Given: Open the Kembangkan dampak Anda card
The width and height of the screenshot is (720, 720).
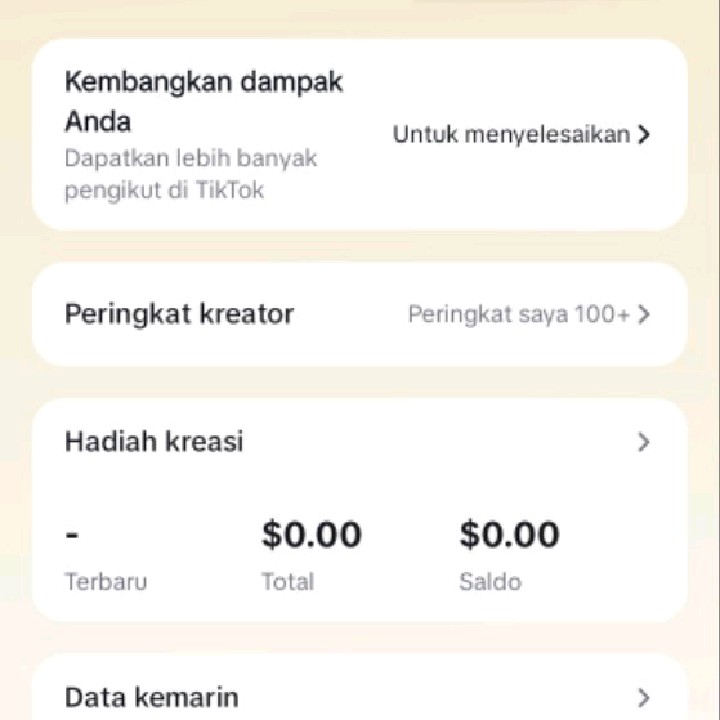Looking at the screenshot, I should [359, 135].
